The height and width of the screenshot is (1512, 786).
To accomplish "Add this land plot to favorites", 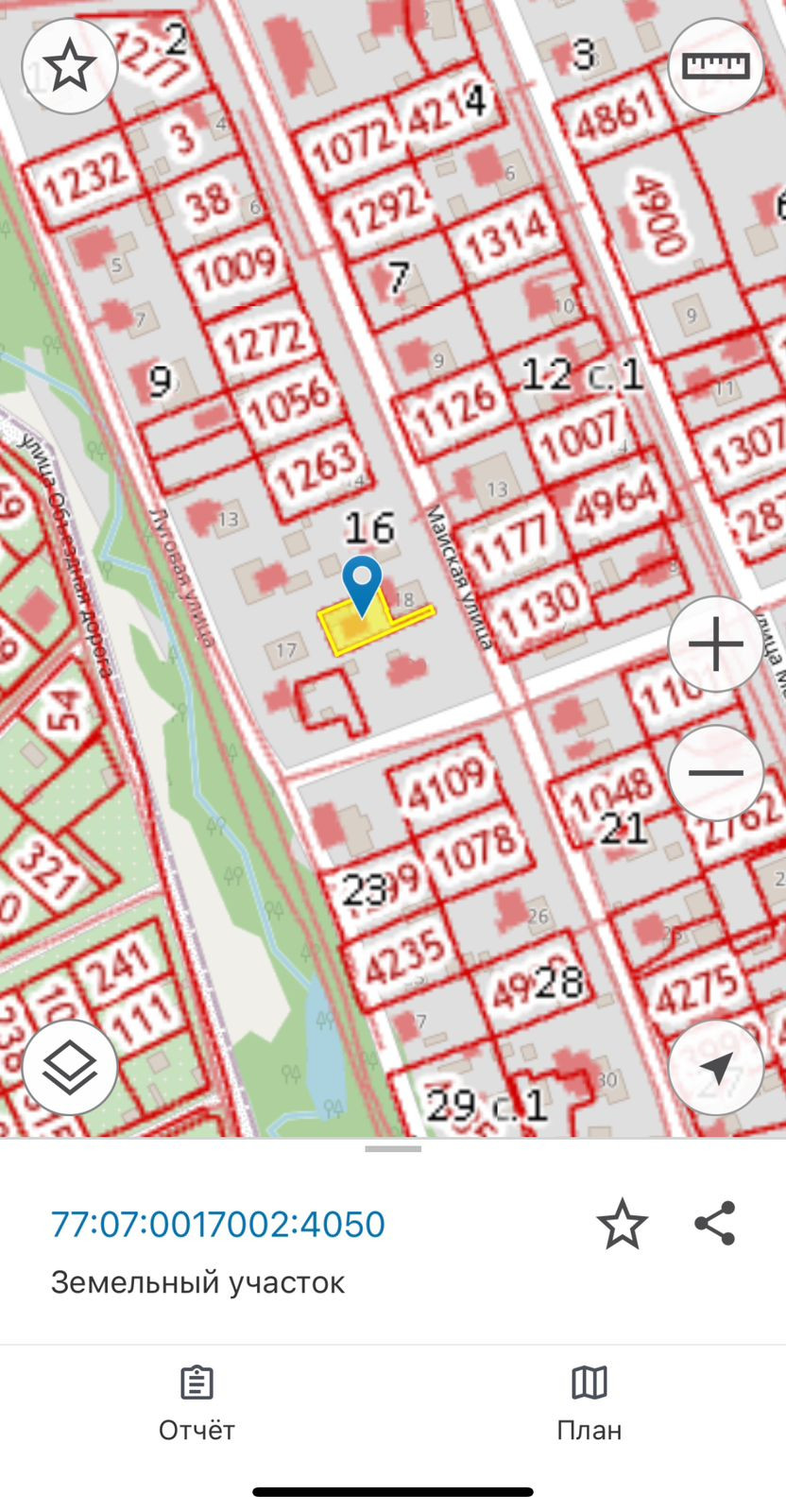I will 622,1224.
